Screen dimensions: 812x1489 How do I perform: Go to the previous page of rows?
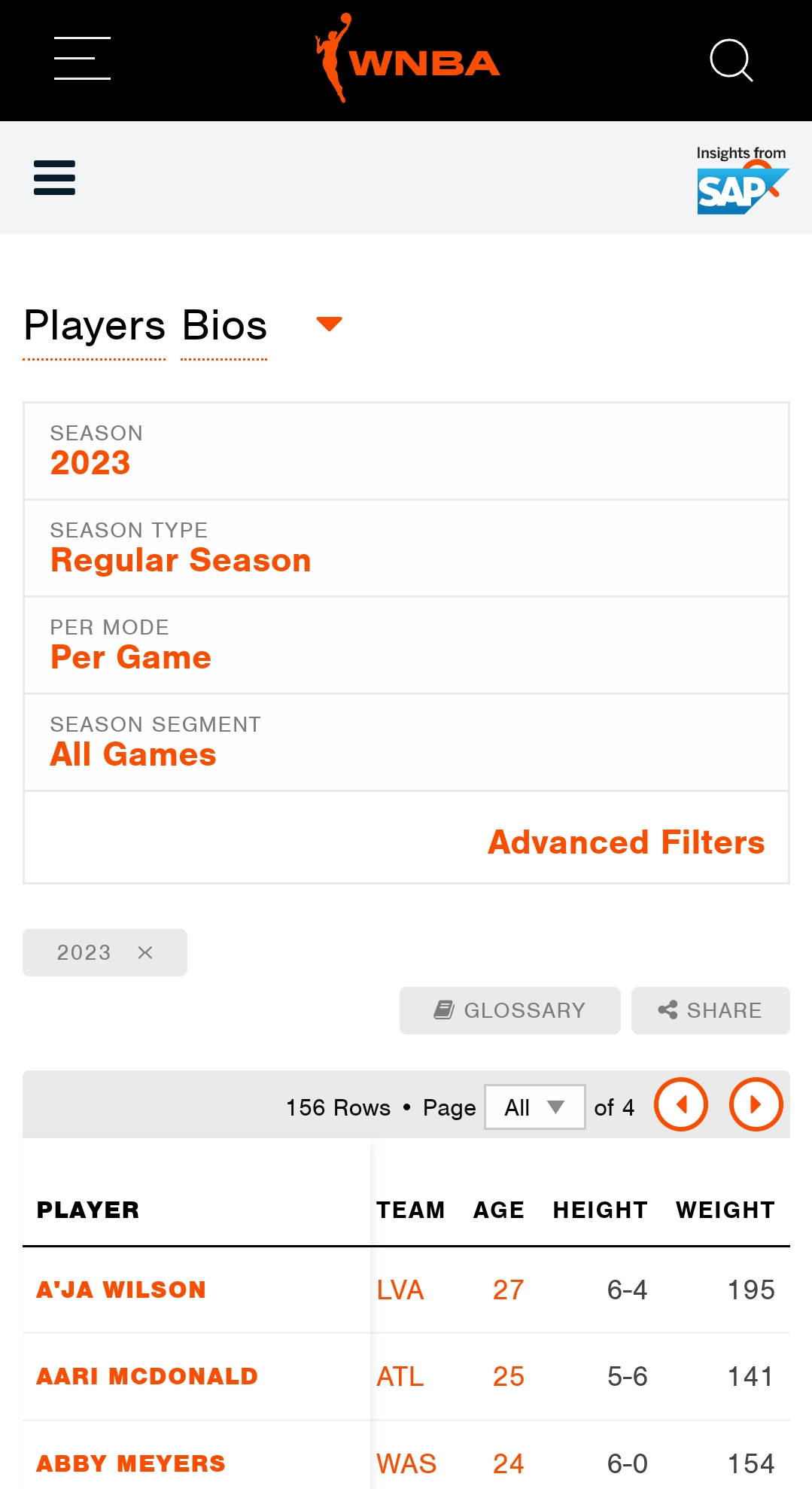[681, 1104]
